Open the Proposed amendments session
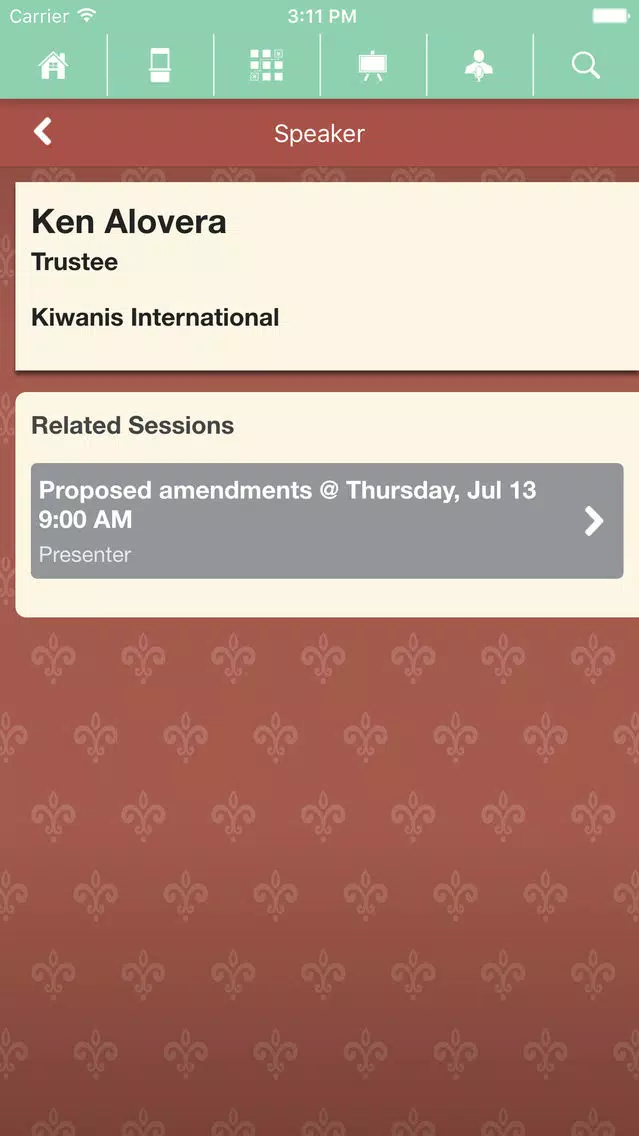 tap(327, 520)
